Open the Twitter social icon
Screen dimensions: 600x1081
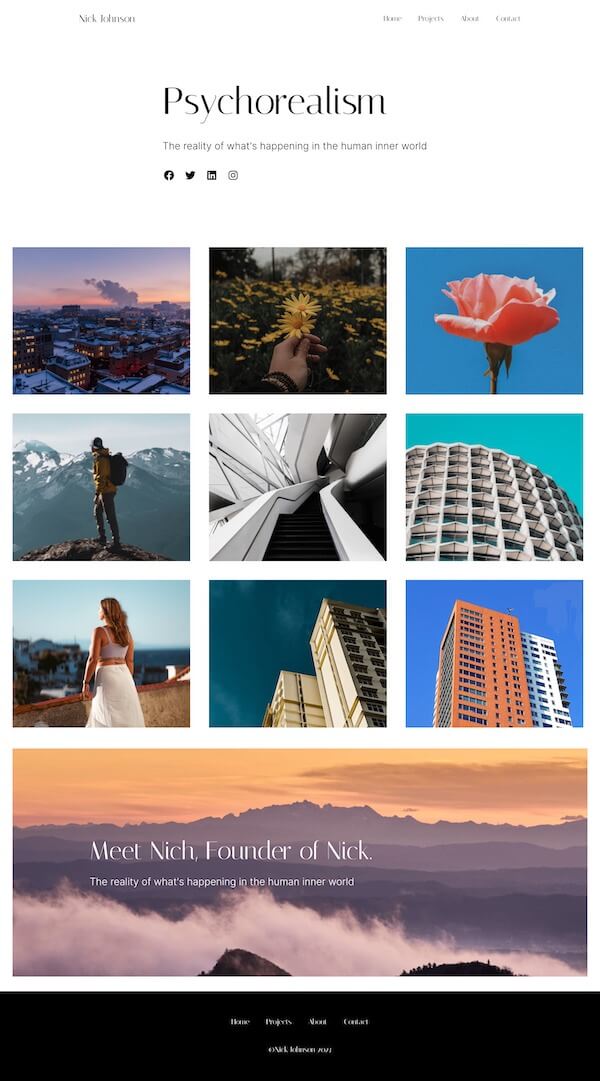[190, 175]
